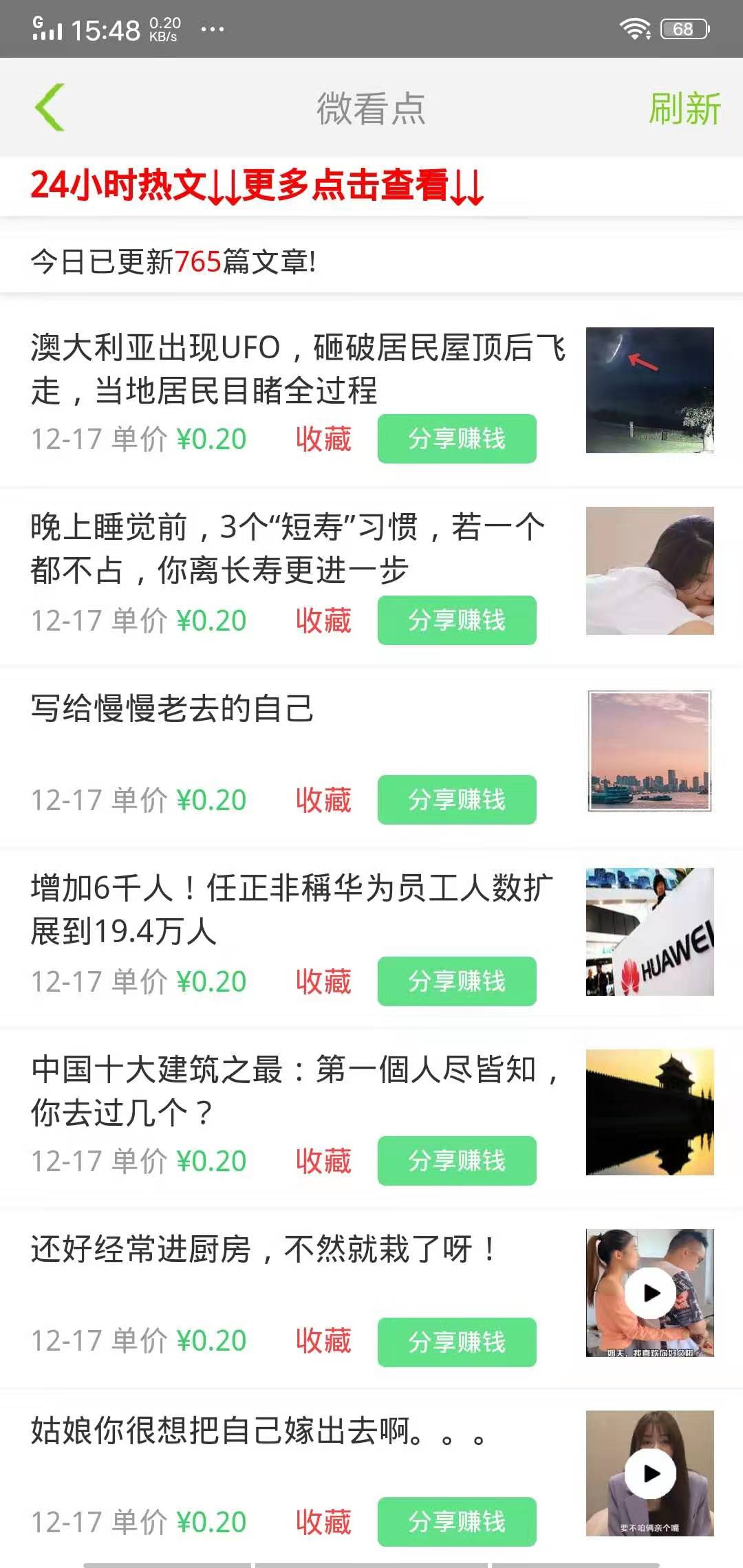
Task: Click 分享赚钱 on the UFO article
Action: pyautogui.click(x=457, y=439)
